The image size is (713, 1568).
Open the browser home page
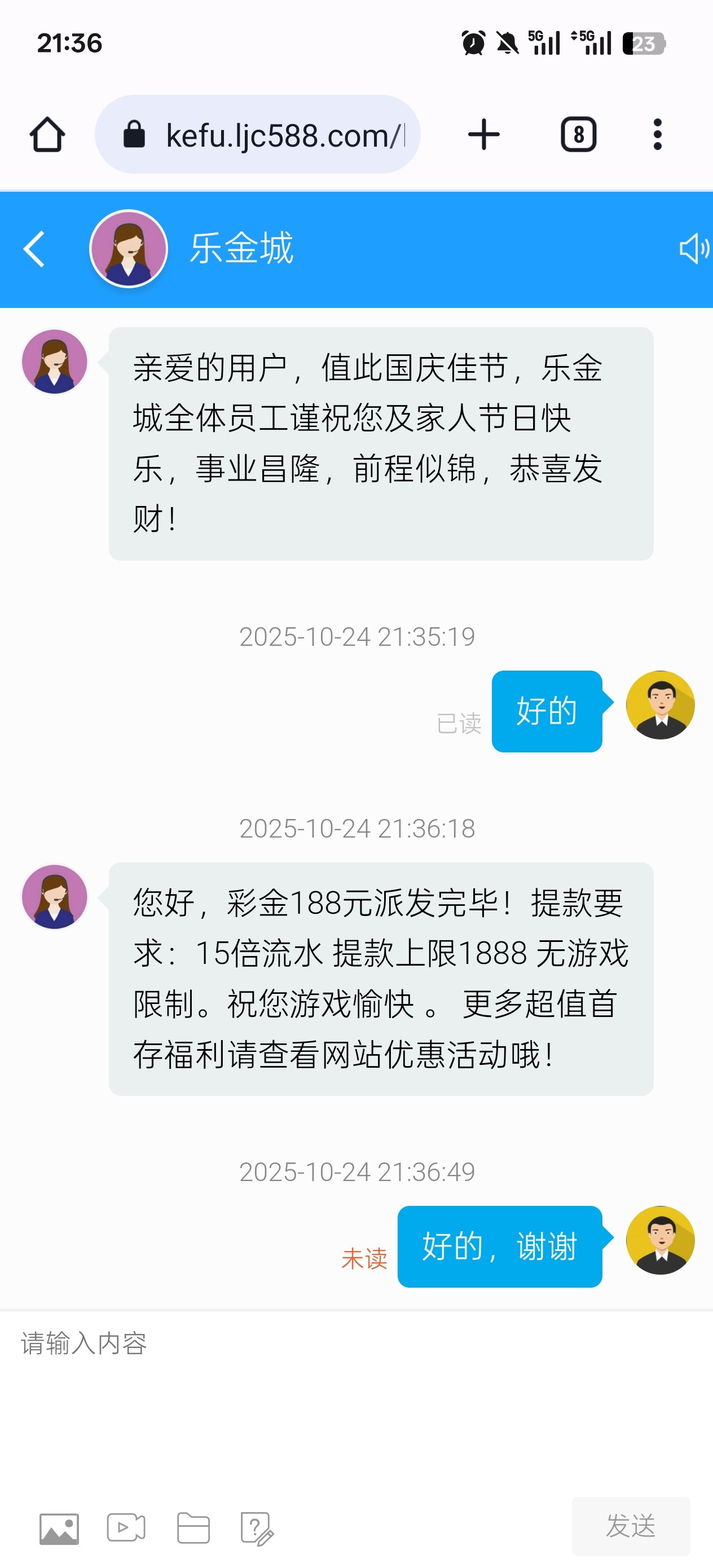47,135
